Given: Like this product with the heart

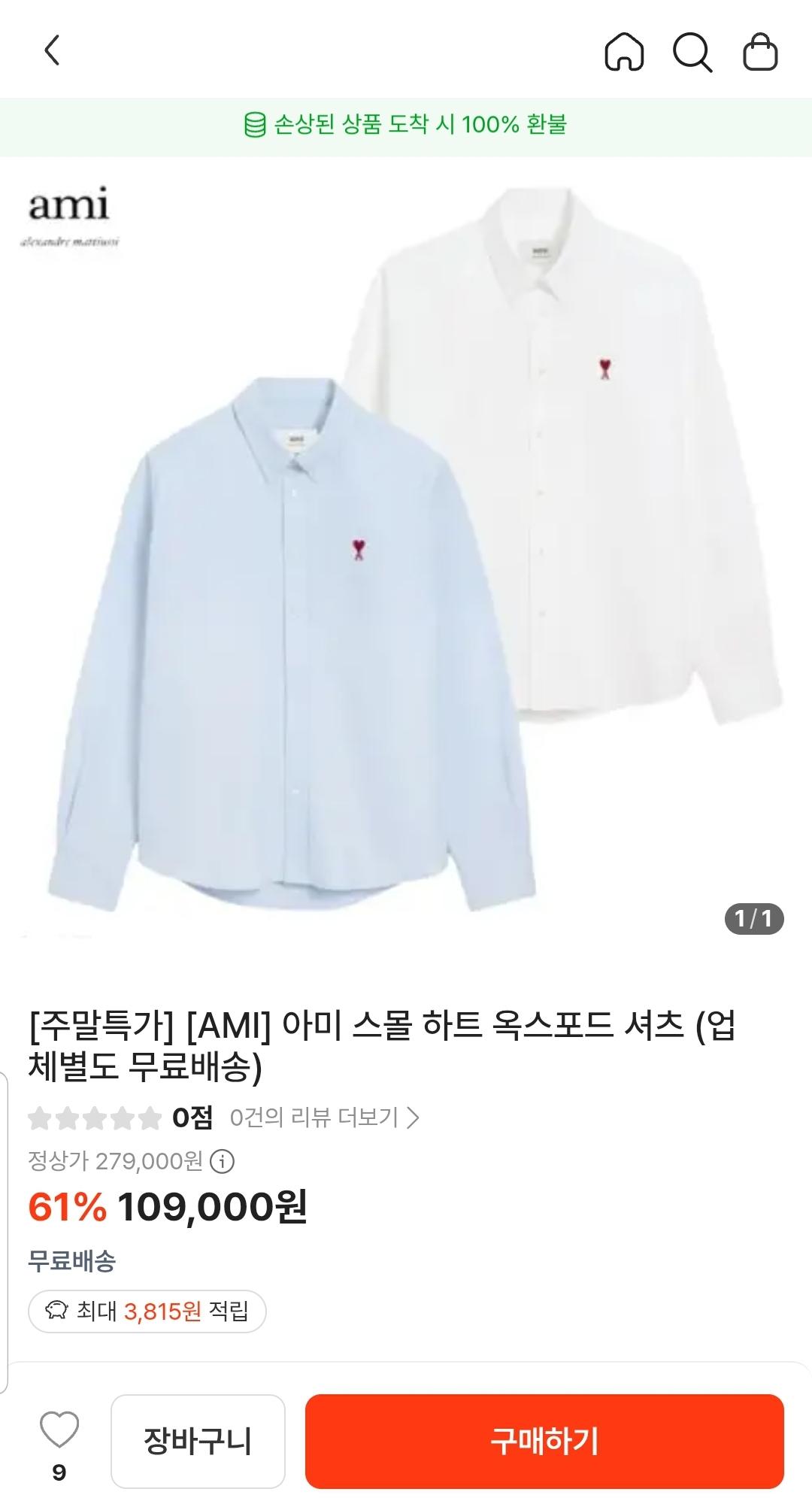Looking at the screenshot, I should coord(59,1430).
